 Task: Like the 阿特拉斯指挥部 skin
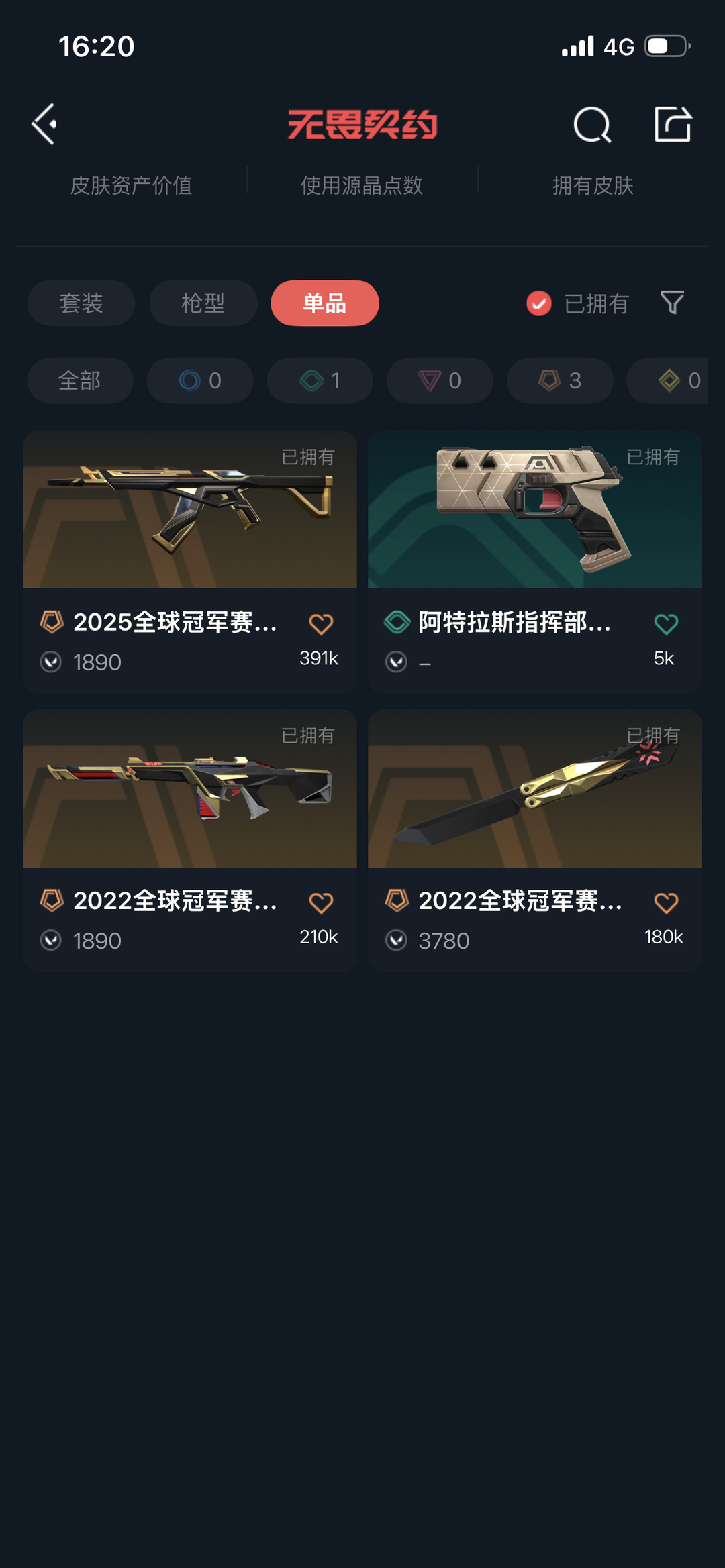click(x=666, y=624)
